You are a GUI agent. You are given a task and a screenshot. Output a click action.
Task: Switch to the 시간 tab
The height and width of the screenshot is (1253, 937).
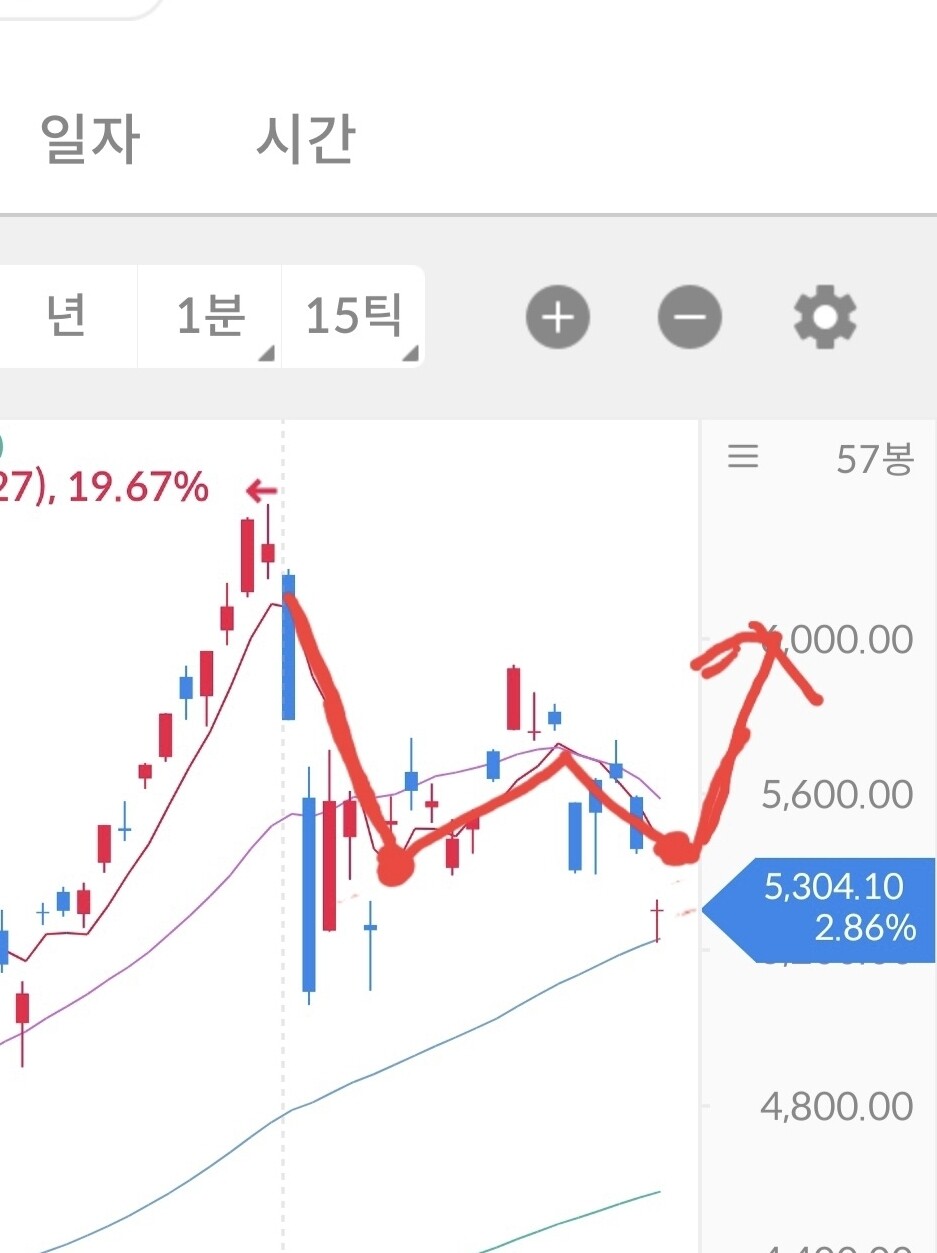(305, 139)
